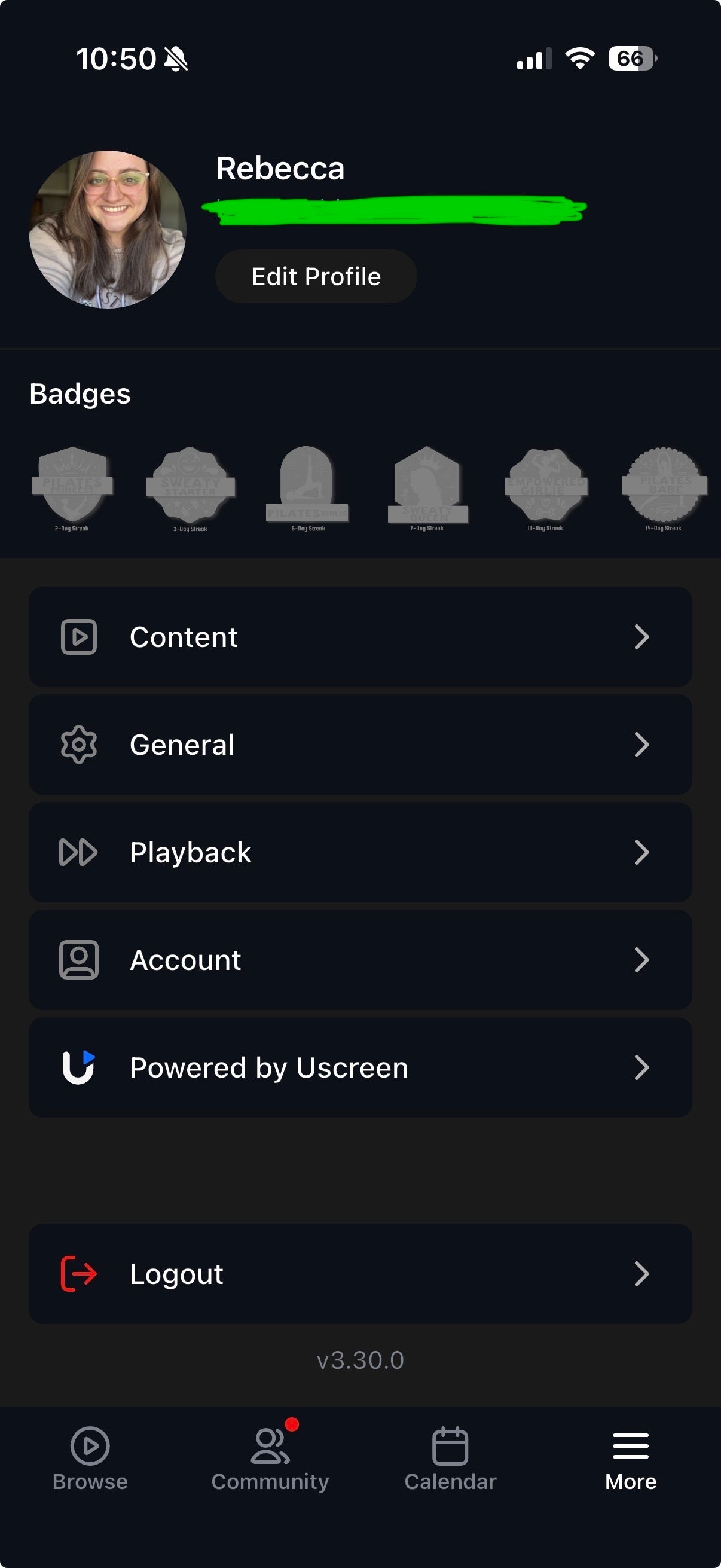Screen dimensions: 721x1568
Task: View the 14-Day Streak badge
Action: coord(664,488)
